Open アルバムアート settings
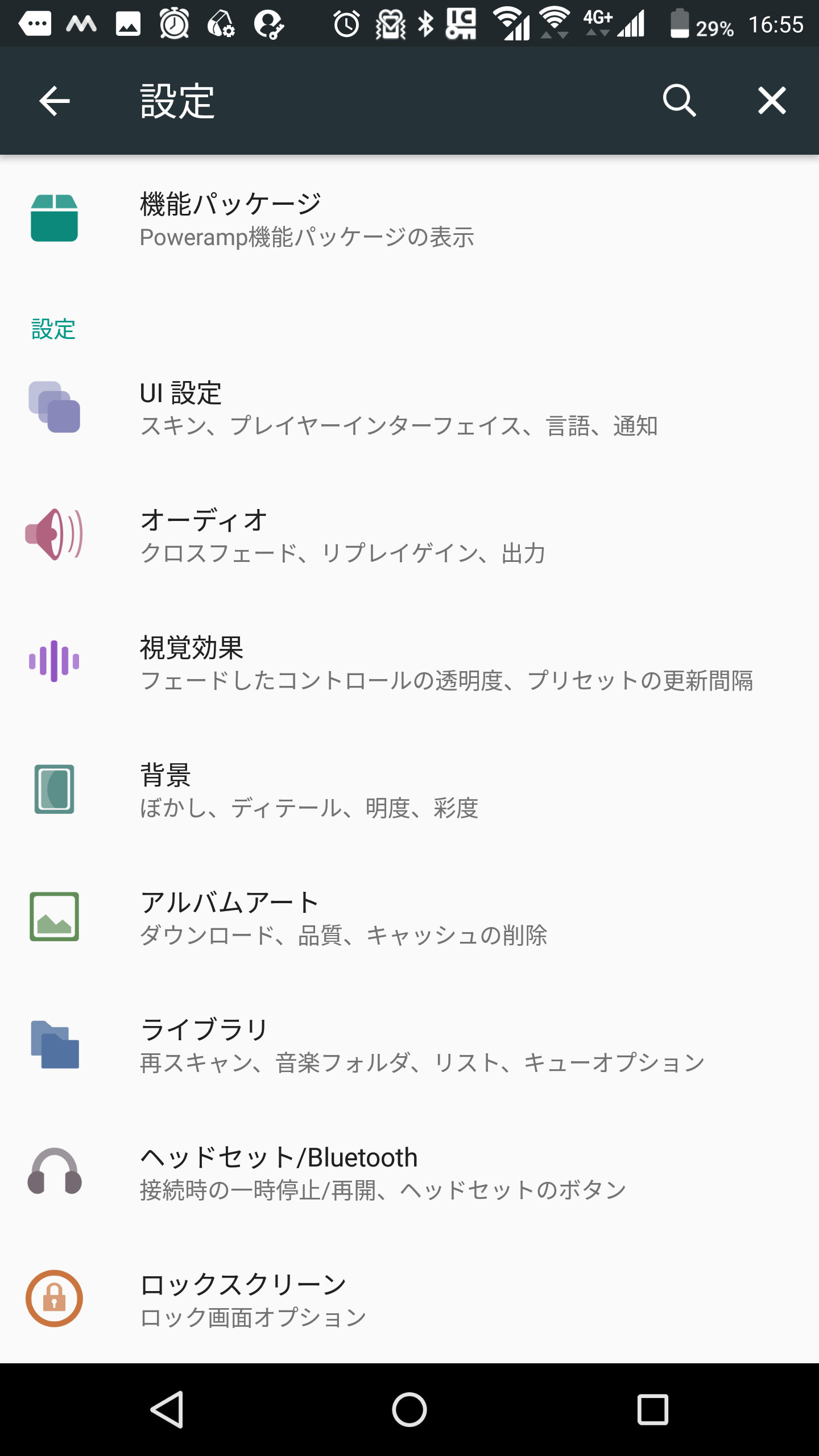Viewport: 819px width, 1456px height. click(409, 918)
